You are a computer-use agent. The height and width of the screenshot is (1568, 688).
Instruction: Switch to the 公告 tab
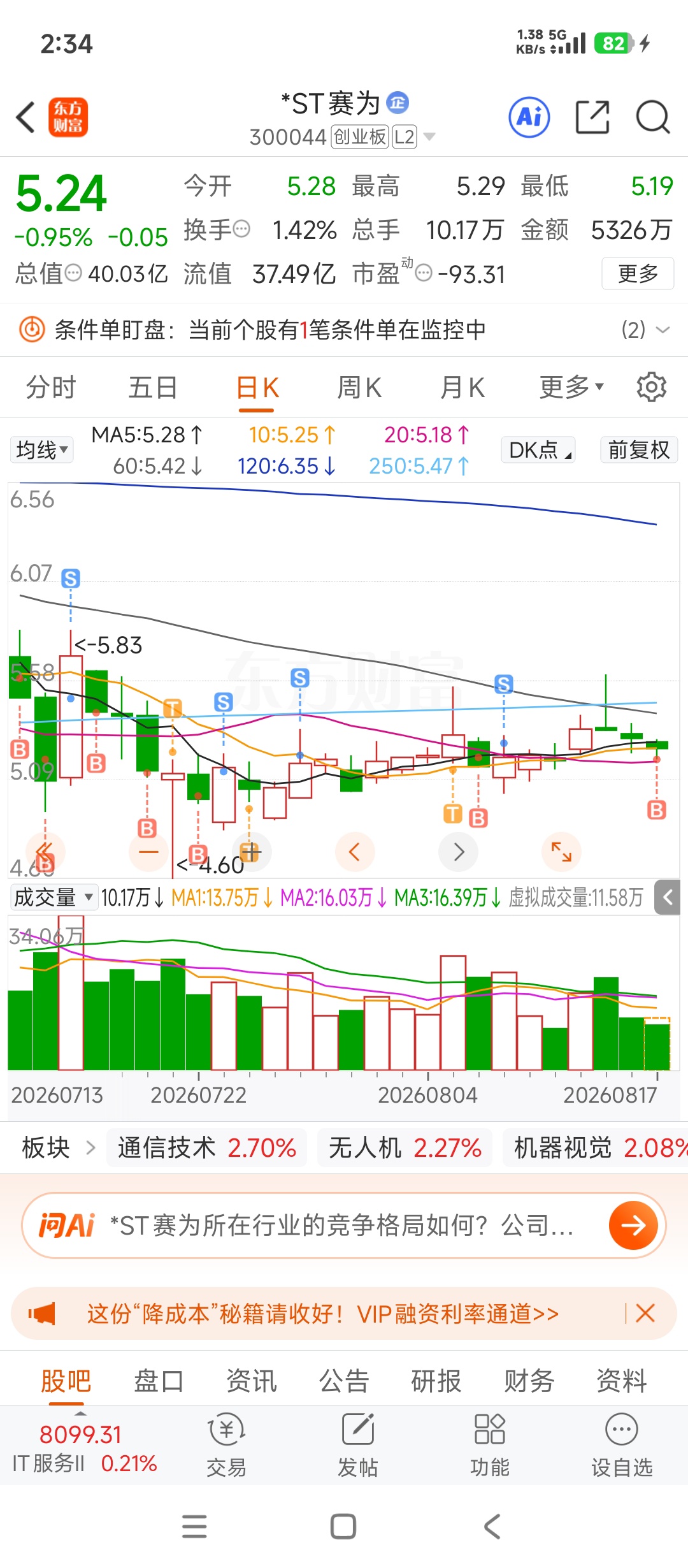(344, 1381)
